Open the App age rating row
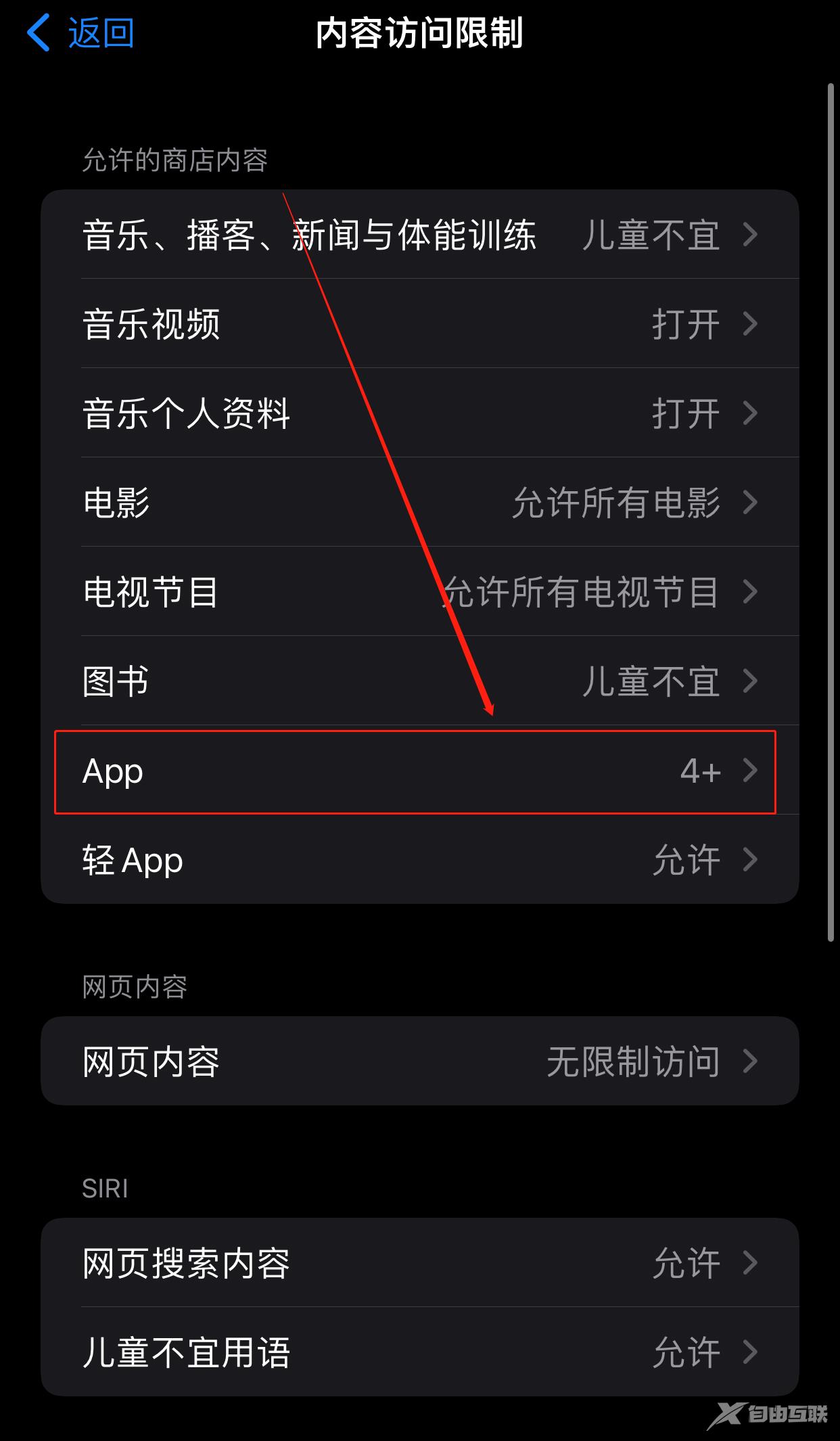Viewport: 840px width, 1441px height. click(x=419, y=771)
